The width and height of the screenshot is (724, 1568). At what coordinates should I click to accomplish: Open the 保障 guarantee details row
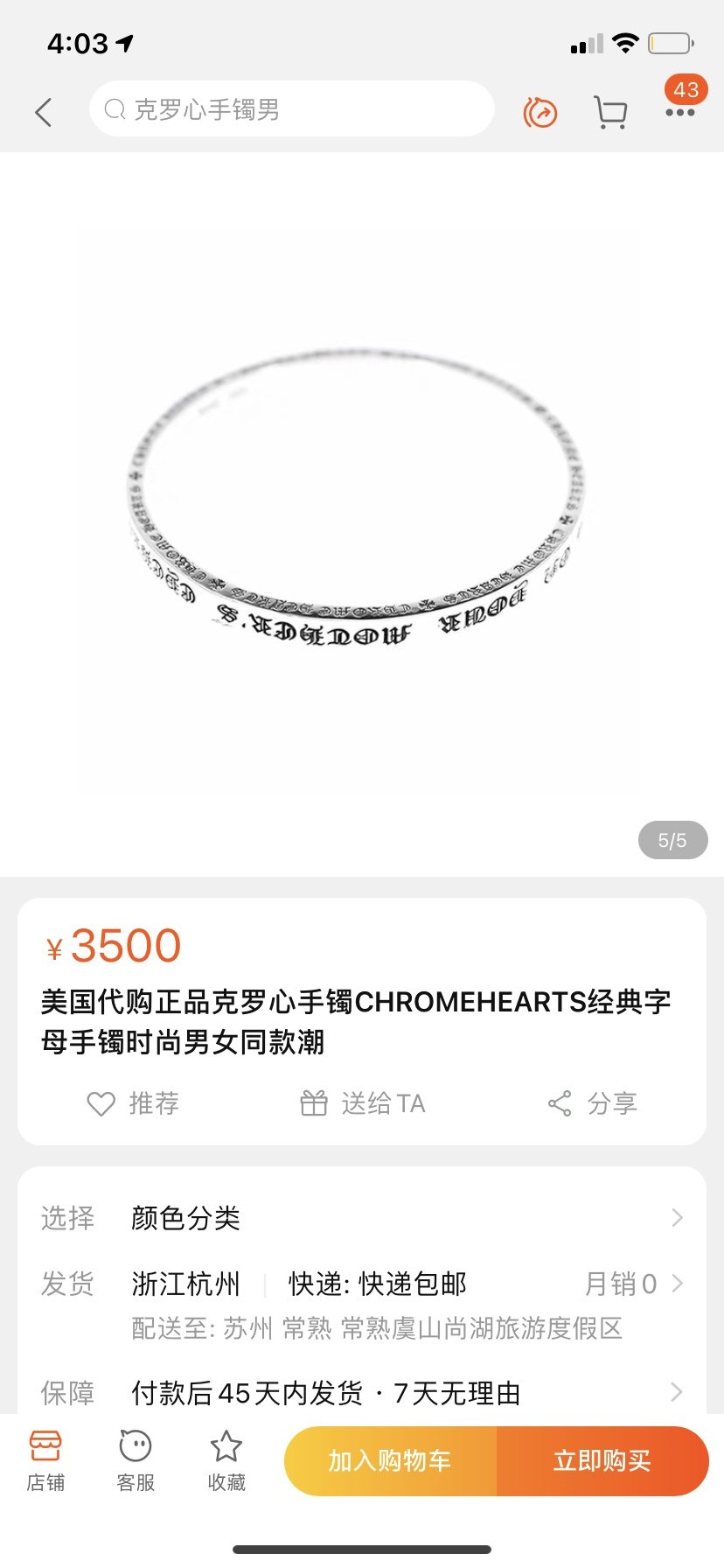(362, 1392)
